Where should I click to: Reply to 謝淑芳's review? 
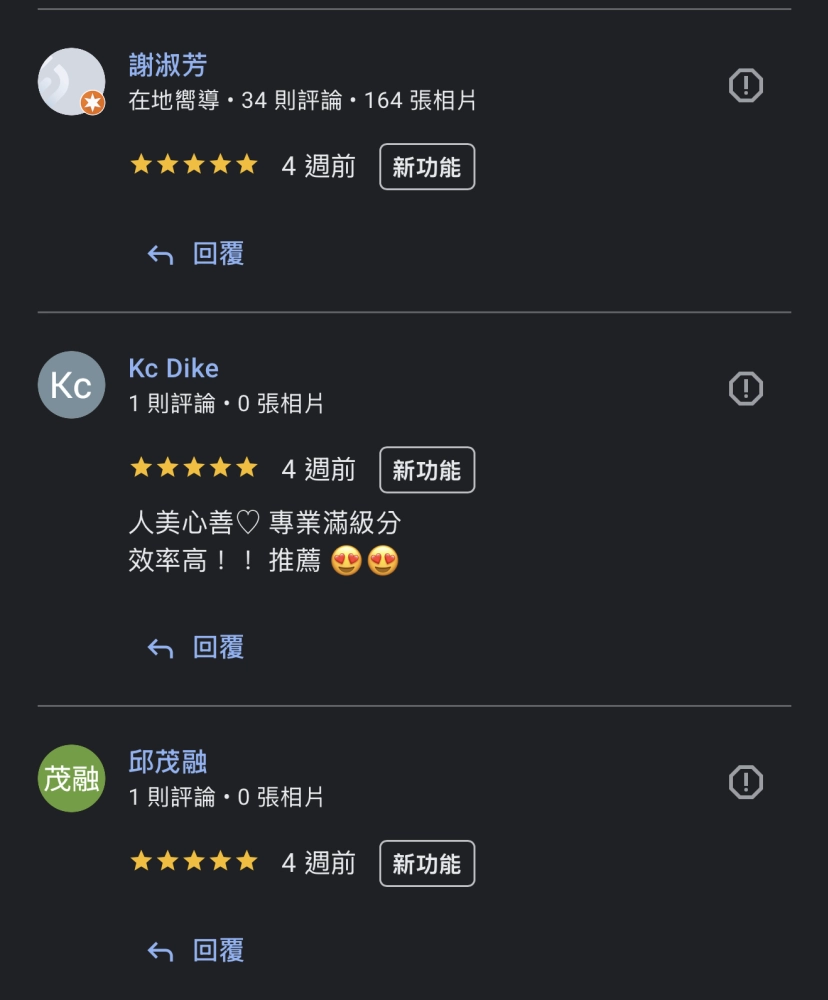tap(197, 254)
